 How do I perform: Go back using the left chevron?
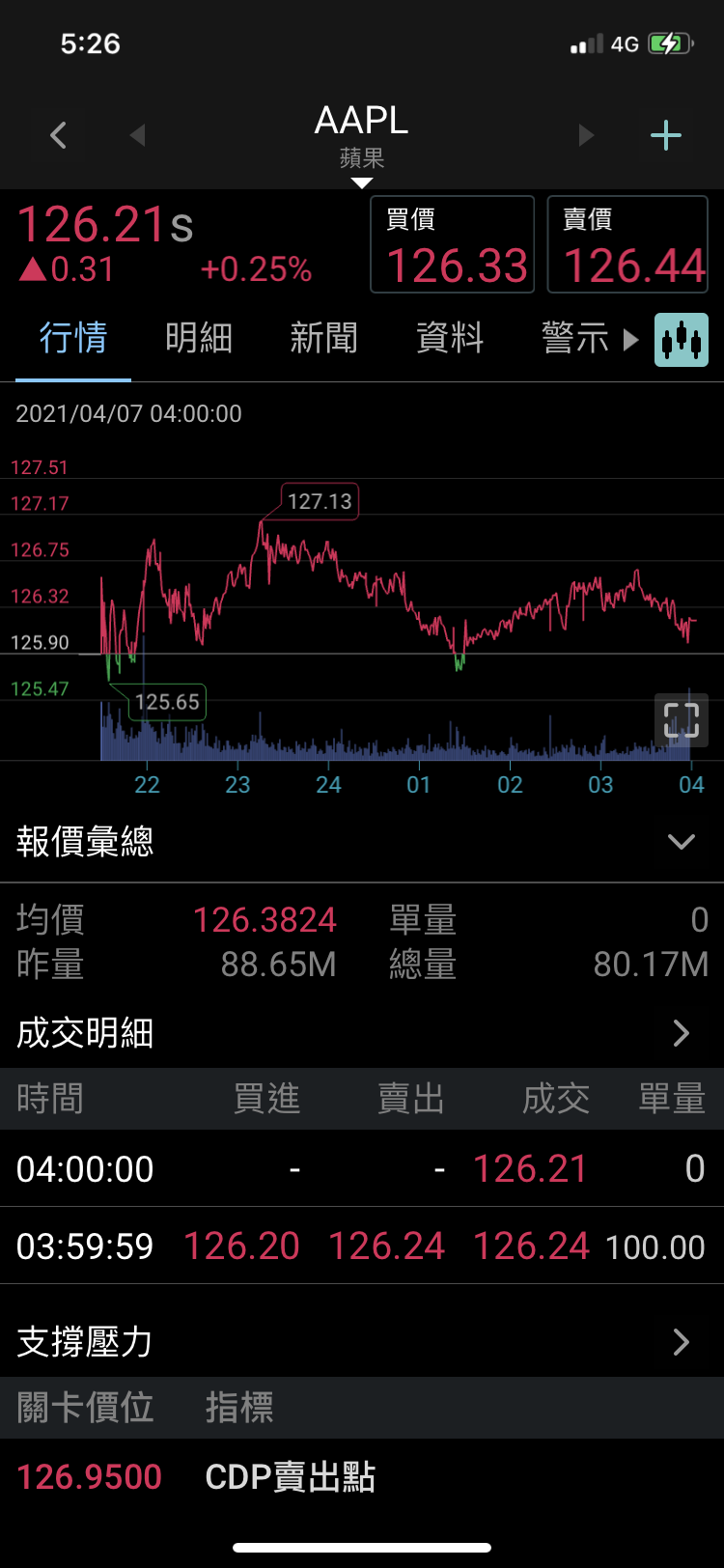point(59,135)
